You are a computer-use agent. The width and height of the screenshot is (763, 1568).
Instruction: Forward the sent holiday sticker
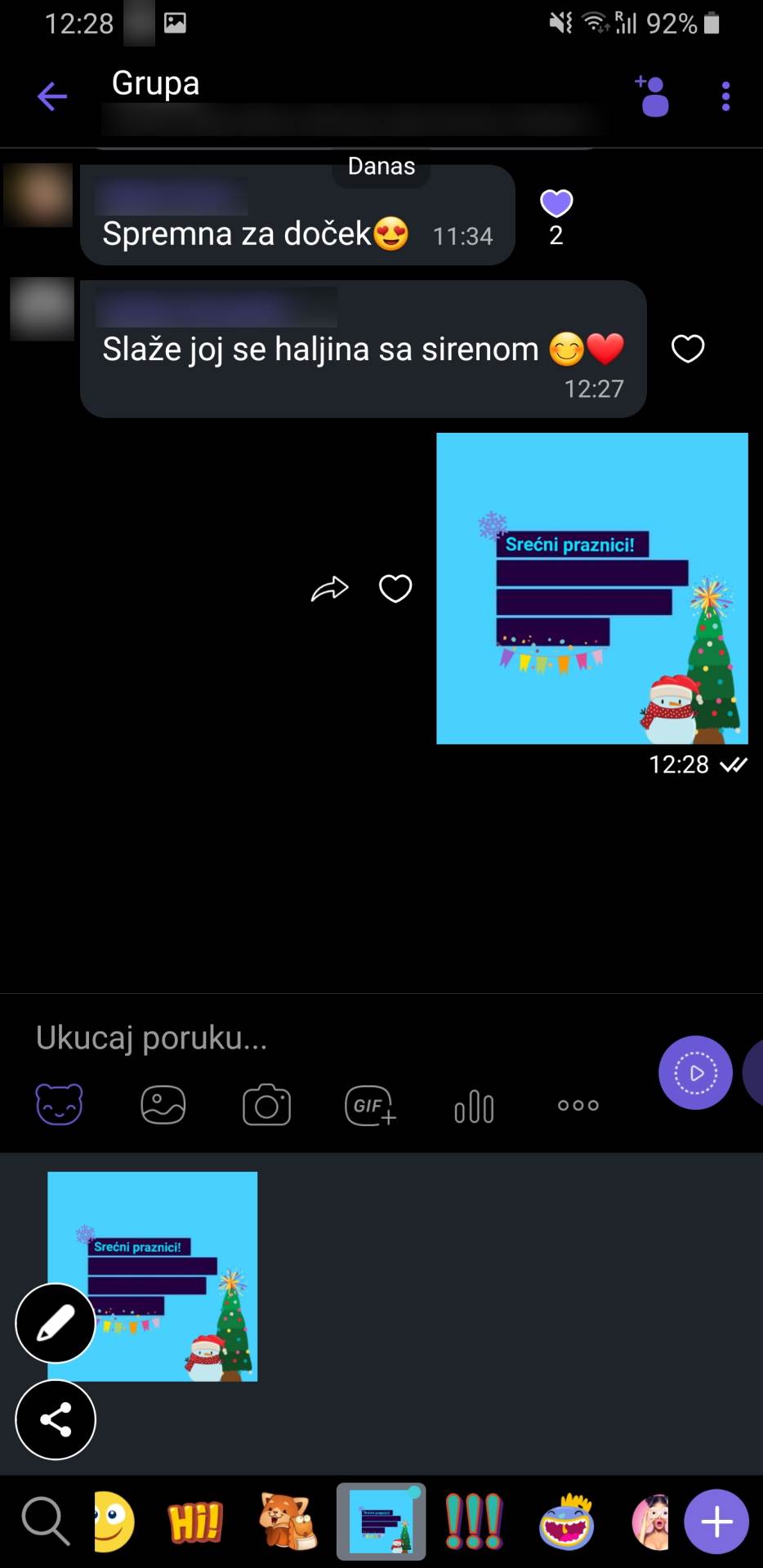pyautogui.click(x=330, y=589)
